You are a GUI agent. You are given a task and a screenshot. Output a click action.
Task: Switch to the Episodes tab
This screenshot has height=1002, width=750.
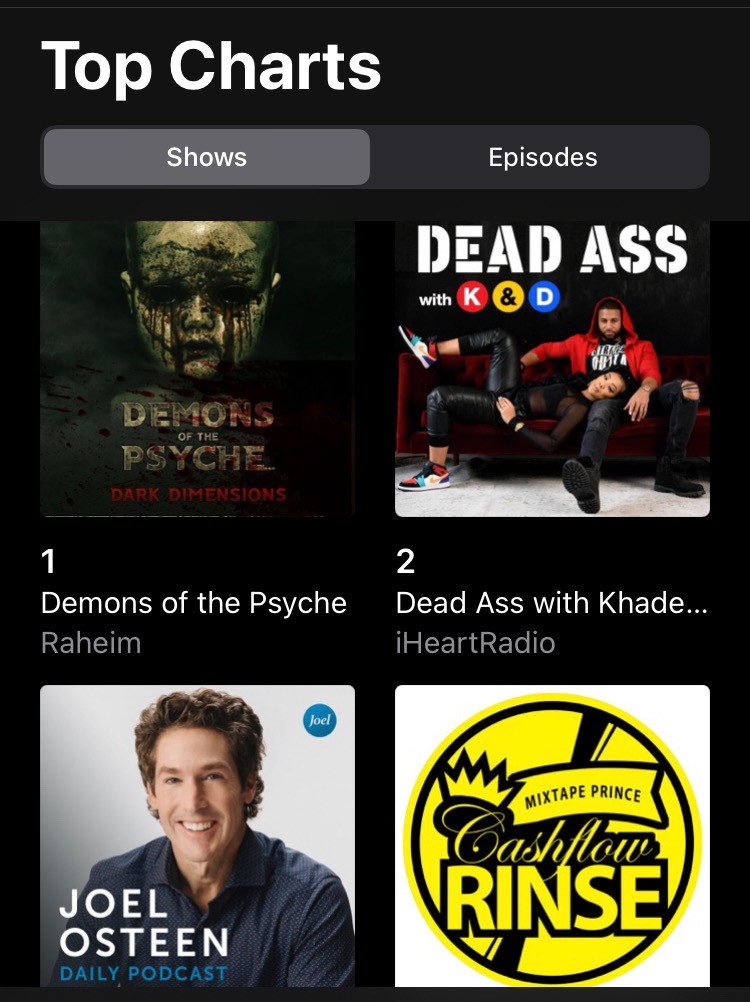pyautogui.click(x=542, y=157)
